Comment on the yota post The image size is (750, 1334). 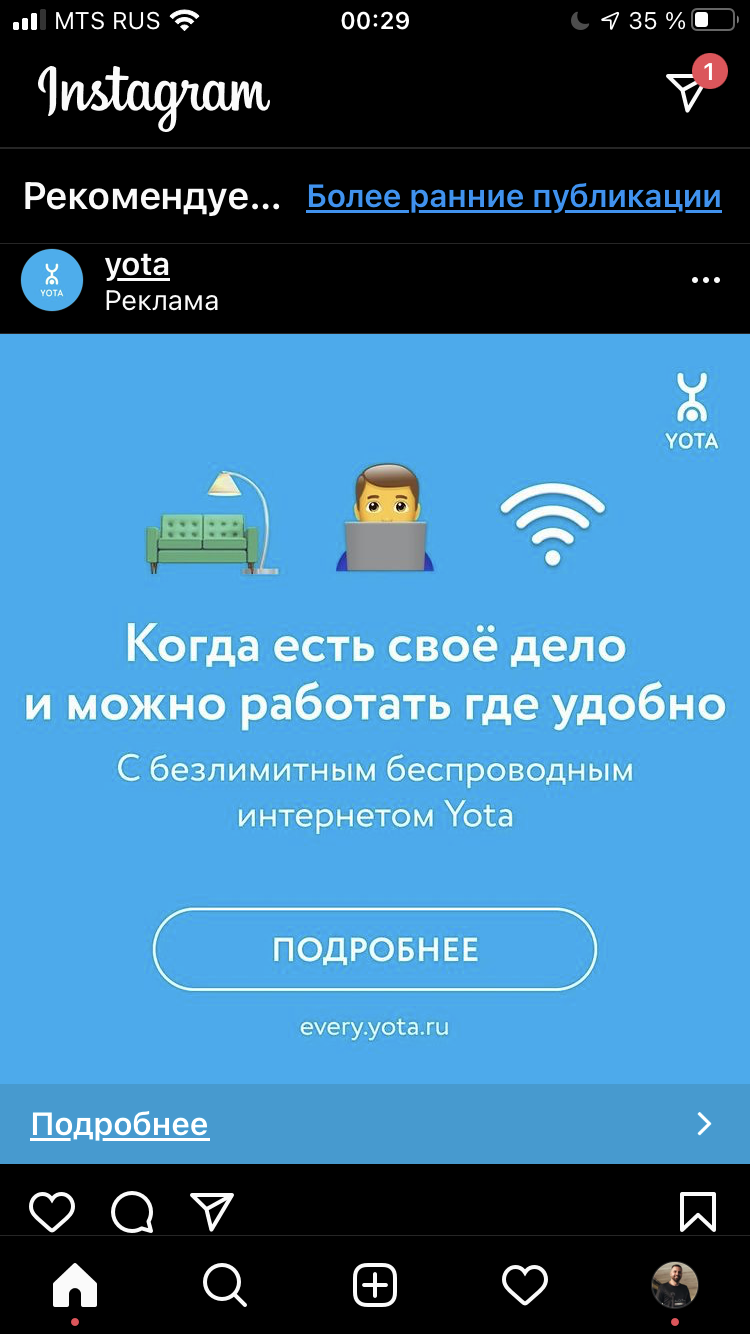132,1212
